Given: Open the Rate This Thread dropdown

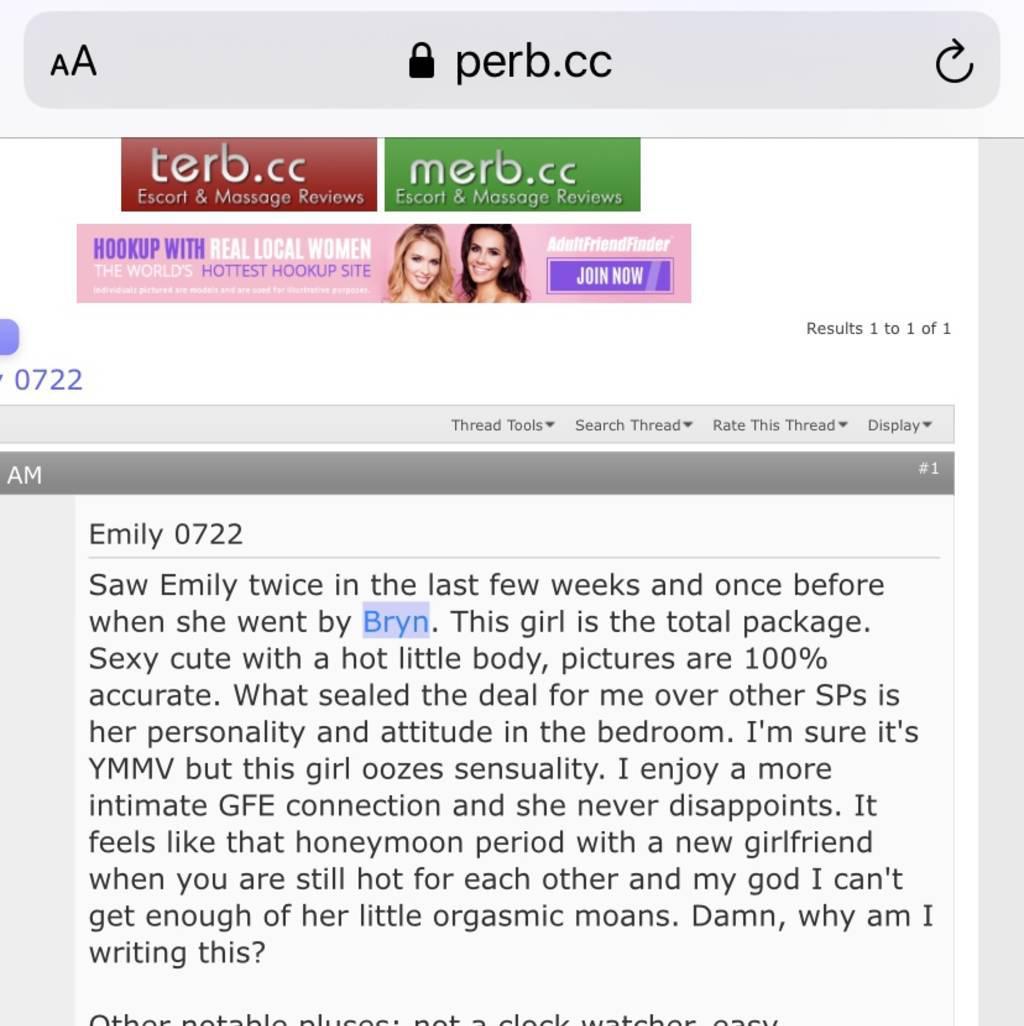Looking at the screenshot, I should [x=779, y=425].
